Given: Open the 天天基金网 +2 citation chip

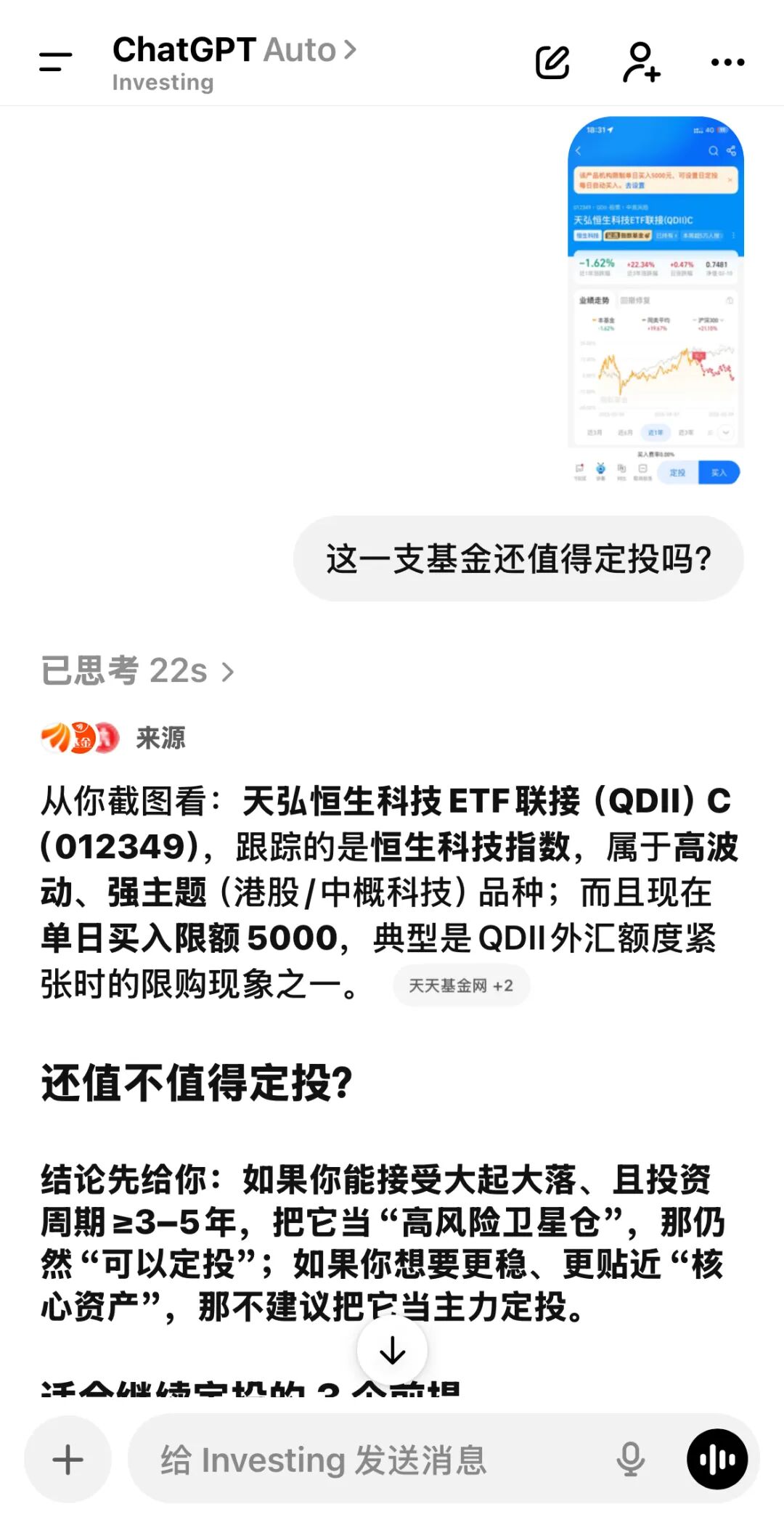Looking at the screenshot, I should (x=461, y=985).
